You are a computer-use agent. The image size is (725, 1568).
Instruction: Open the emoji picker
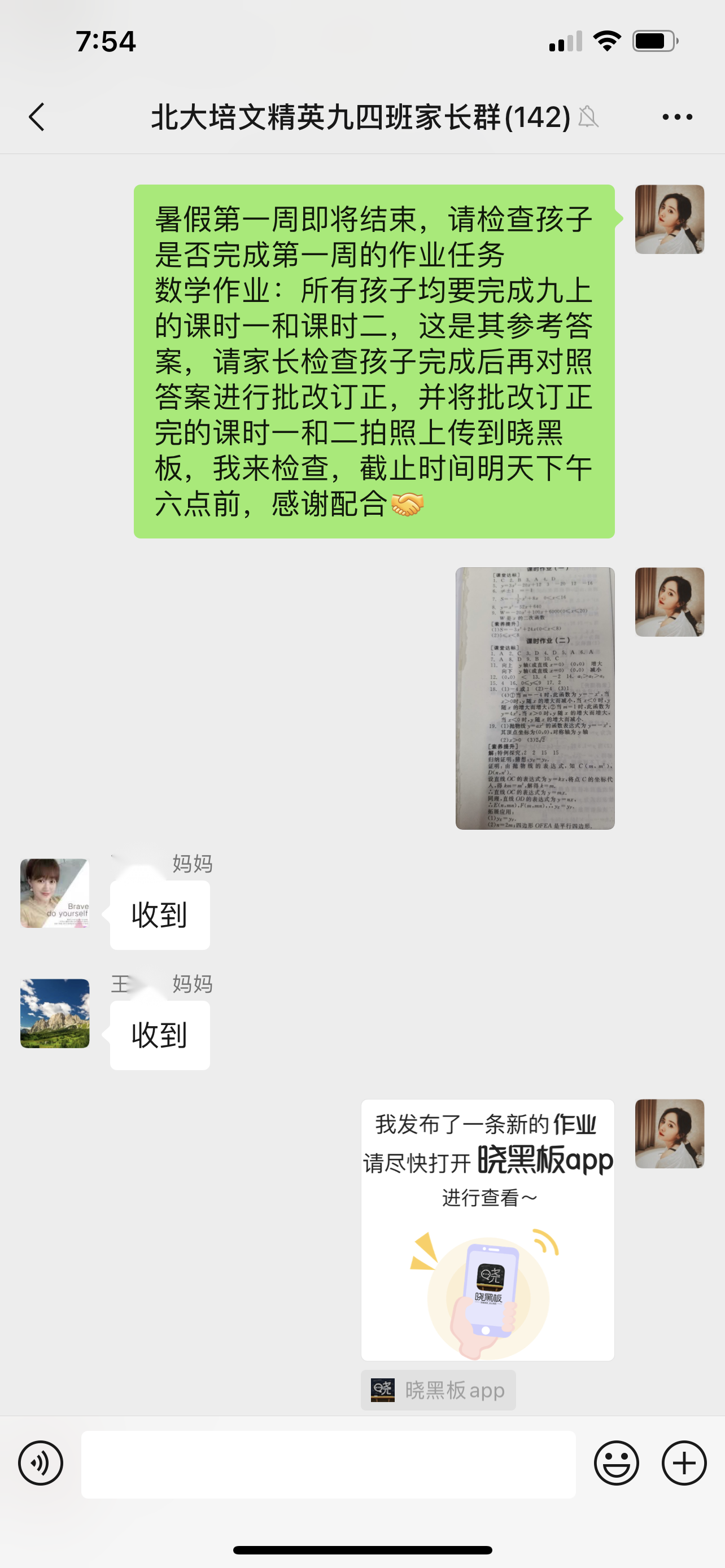616,1464
